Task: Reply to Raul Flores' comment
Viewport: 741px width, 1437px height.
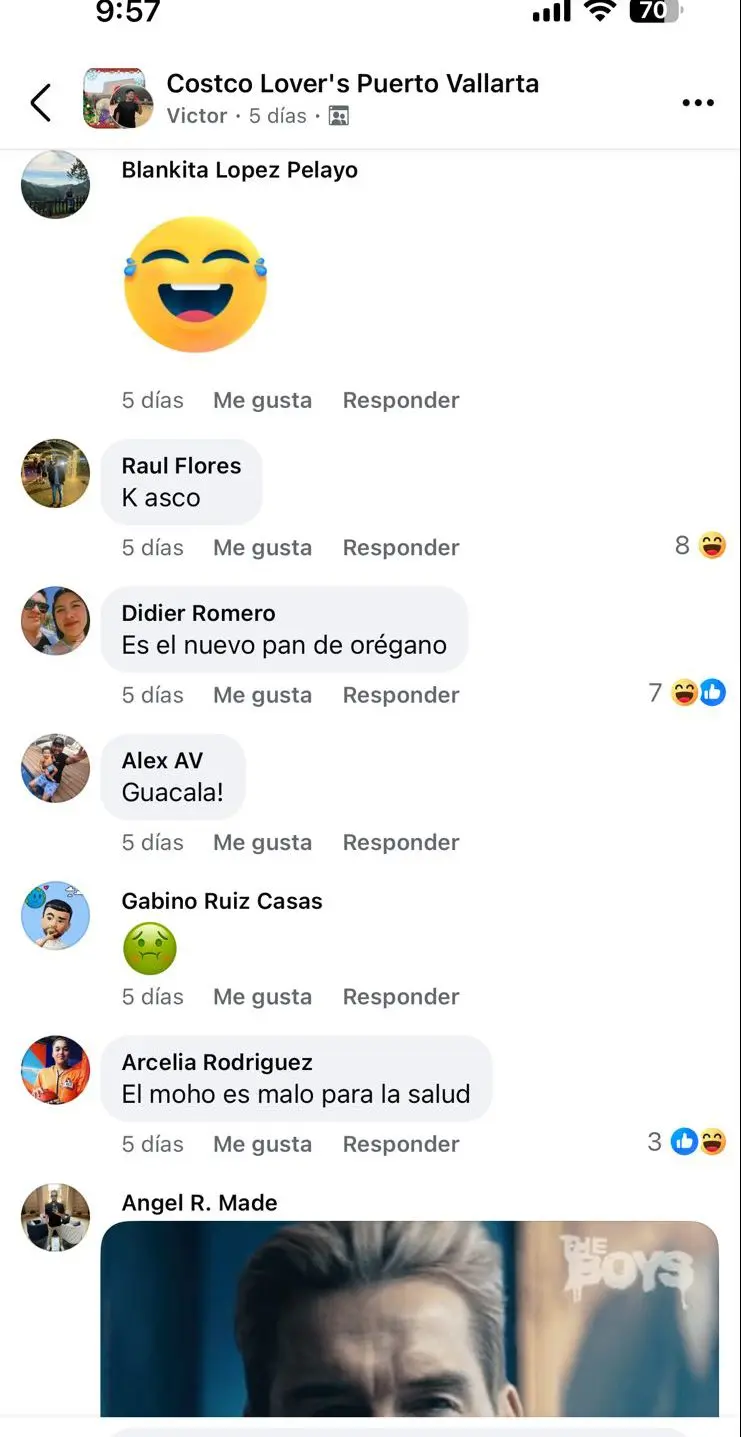Action: click(x=400, y=547)
